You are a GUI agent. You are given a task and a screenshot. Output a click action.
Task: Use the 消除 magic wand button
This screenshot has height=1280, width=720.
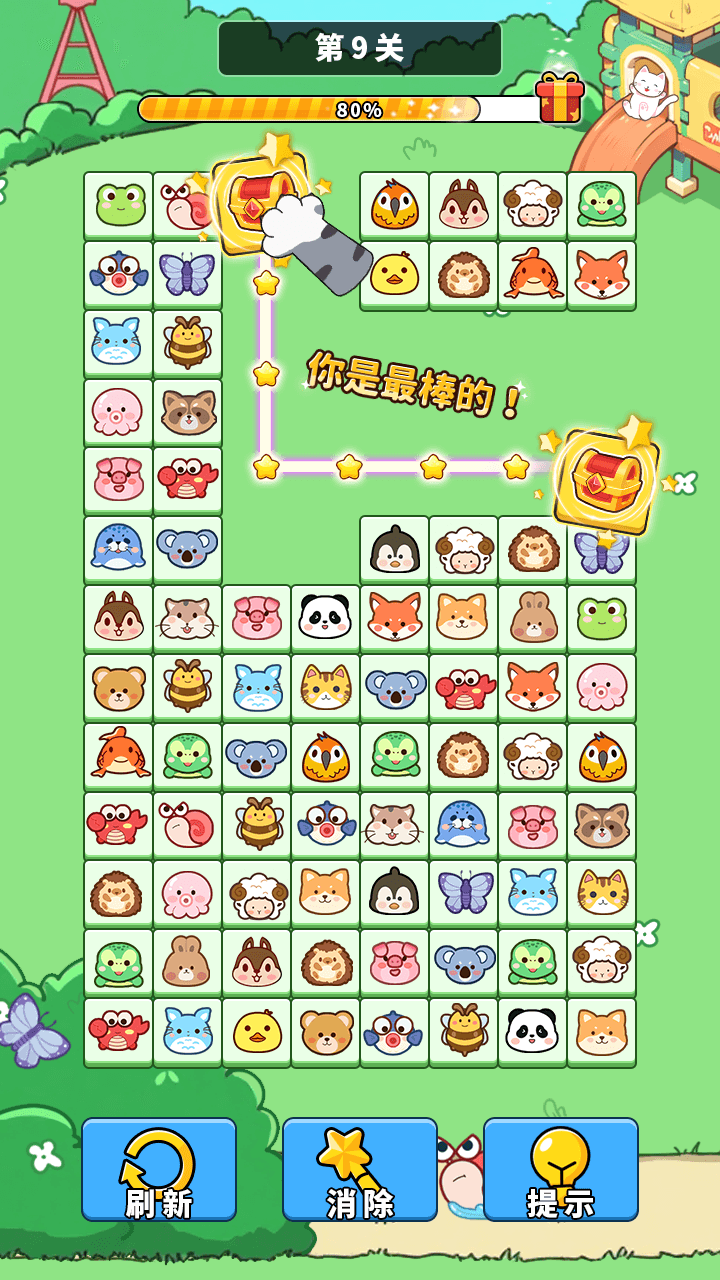[x=360, y=1168]
